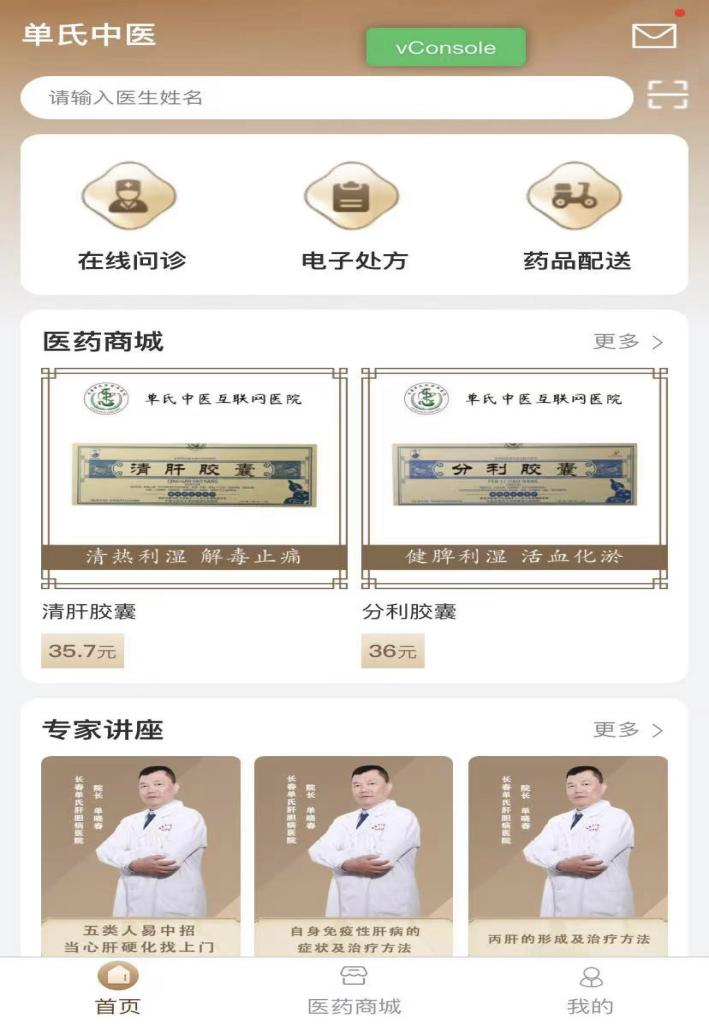The height and width of the screenshot is (1033, 709).
Task: Tap the scan code icon
Action: (x=667, y=95)
